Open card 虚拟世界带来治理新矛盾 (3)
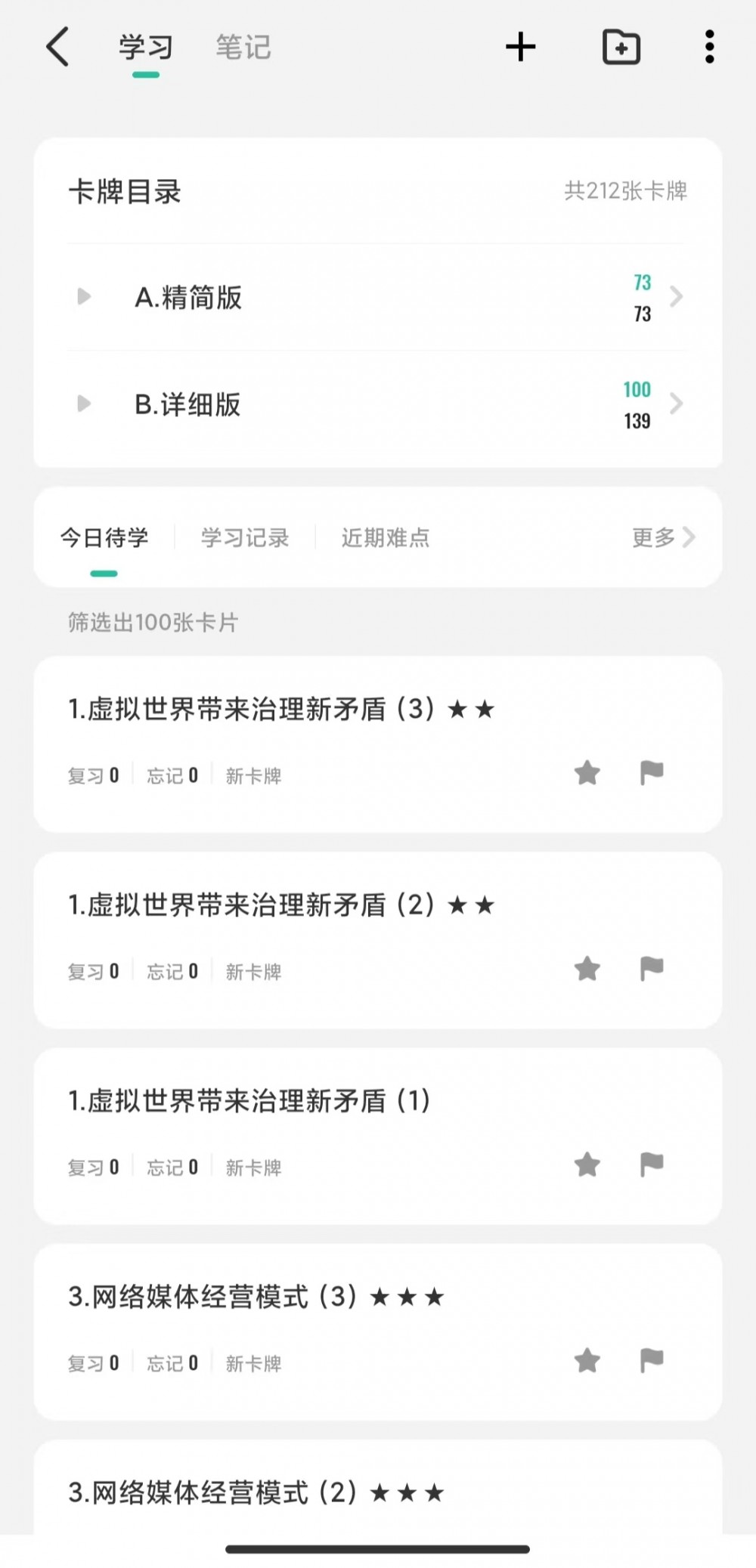This screenshot has height=1568, width=756. 378,744
